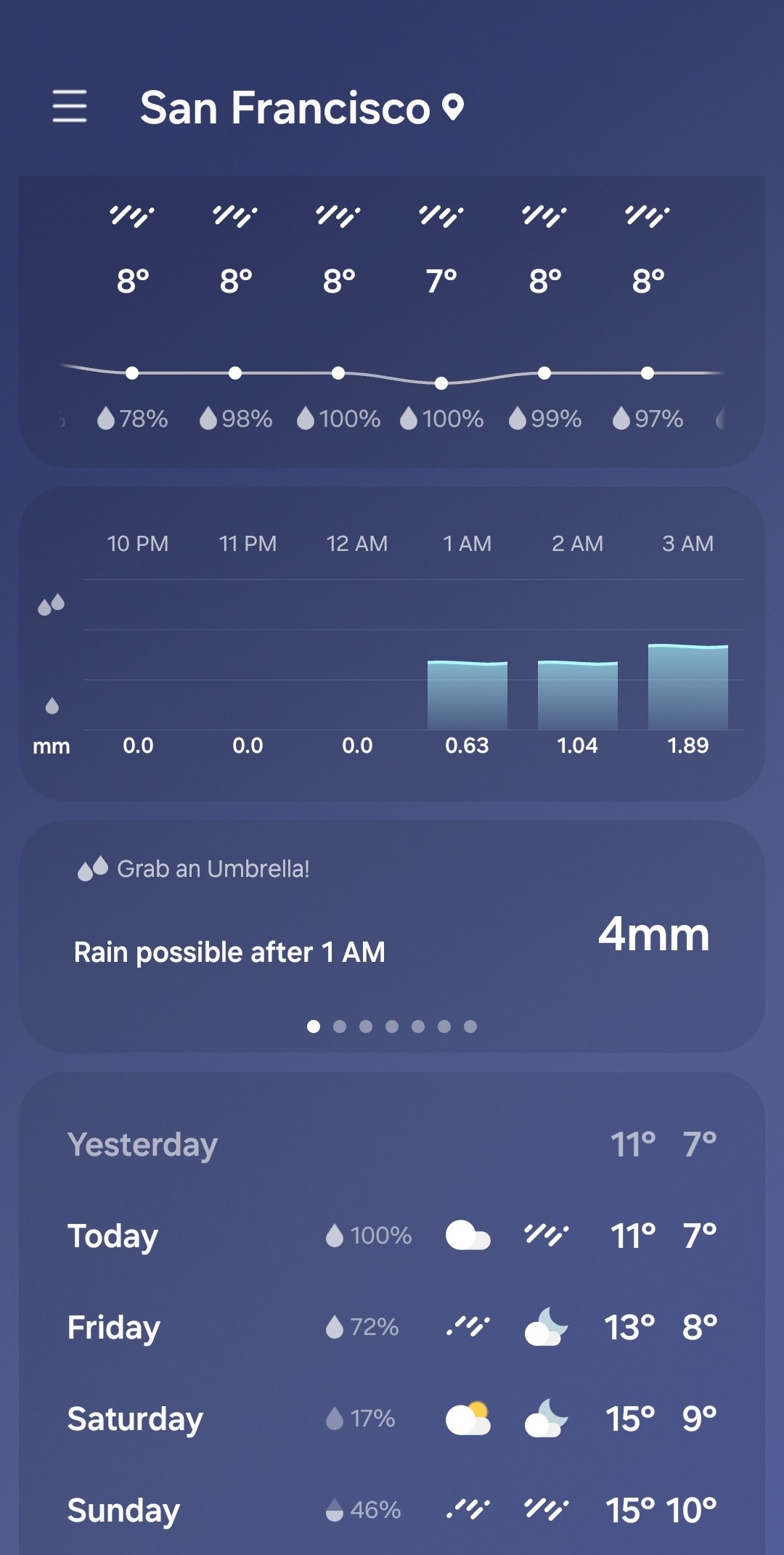This screenshot has width=784, height=1555.
Task: View Sunday's forecast details
Action: (x=392, y=1510)
